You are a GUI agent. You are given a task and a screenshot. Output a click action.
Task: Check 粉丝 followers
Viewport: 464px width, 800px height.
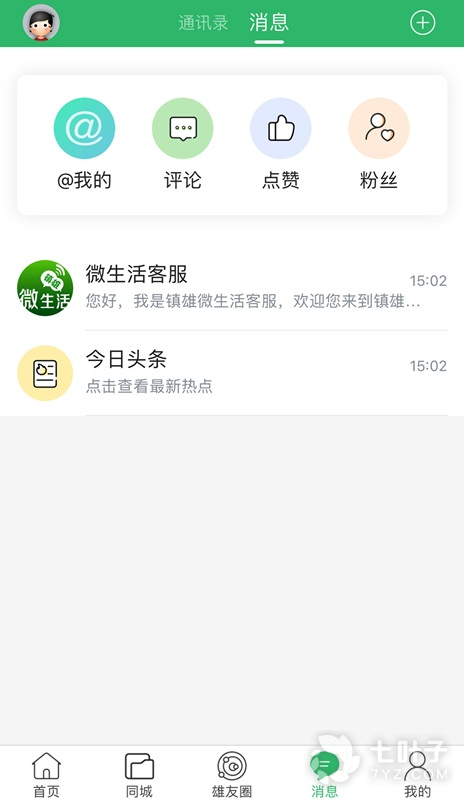379,144
